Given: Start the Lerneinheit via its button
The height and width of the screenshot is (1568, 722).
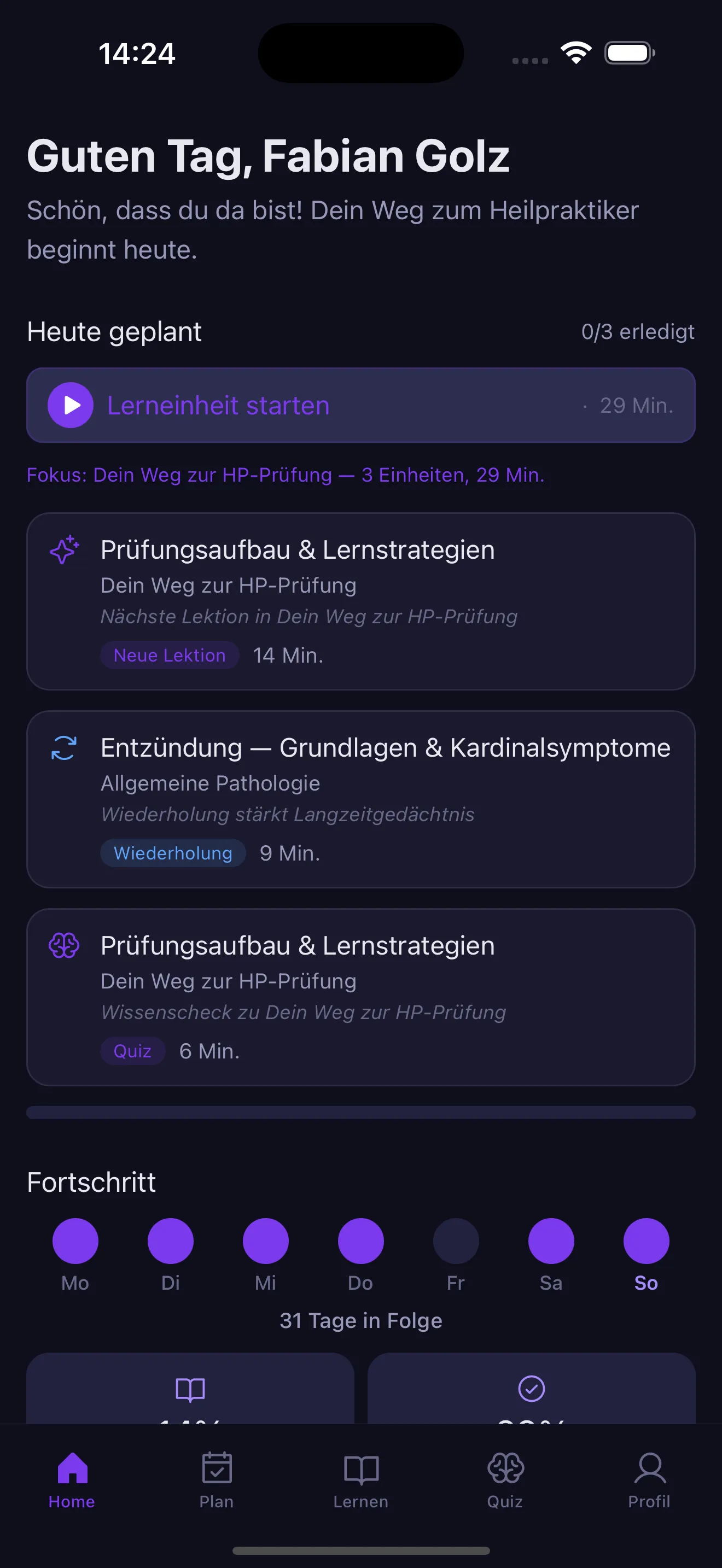Looking at the screenshot, I should pyautogui.click(x=360, y=405).
